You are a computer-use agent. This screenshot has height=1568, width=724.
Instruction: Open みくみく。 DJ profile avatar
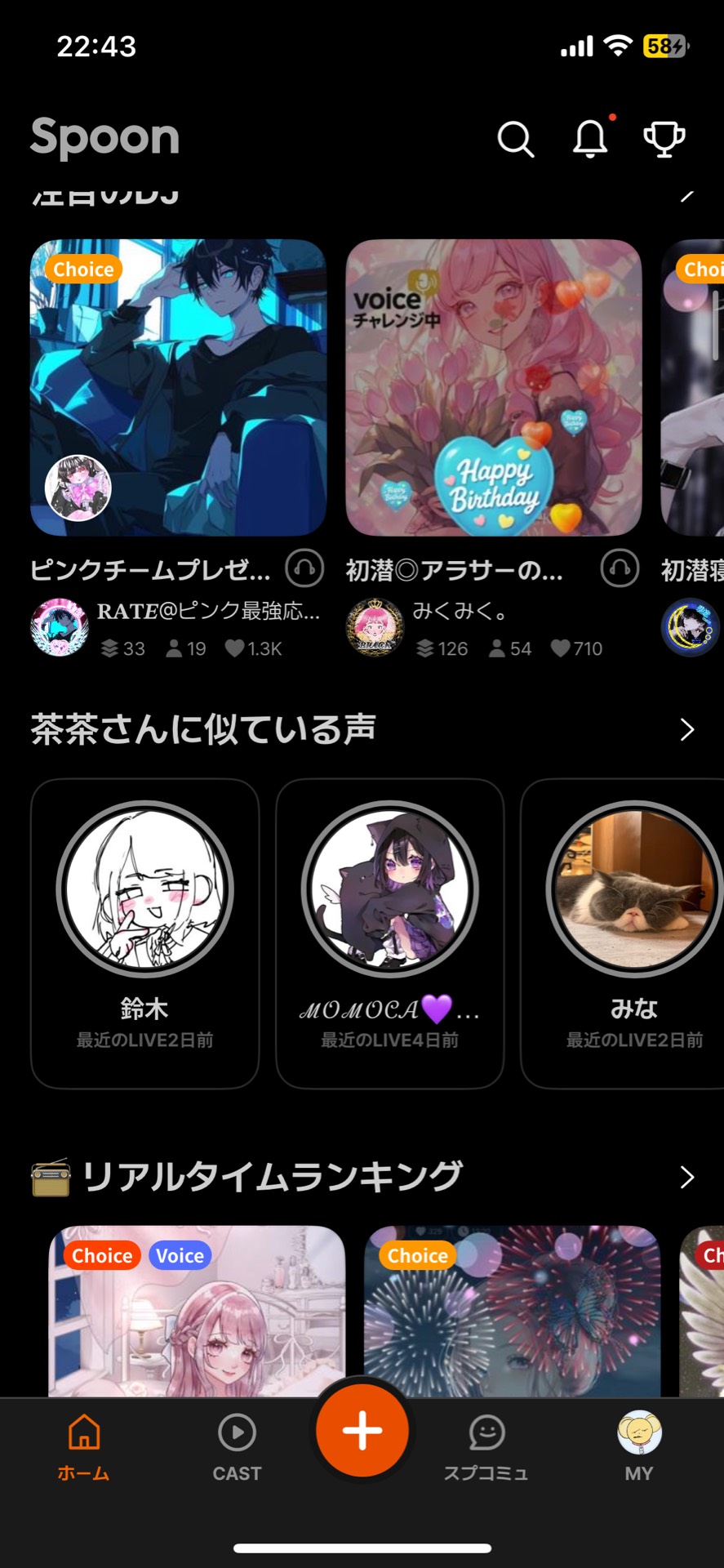375,627
